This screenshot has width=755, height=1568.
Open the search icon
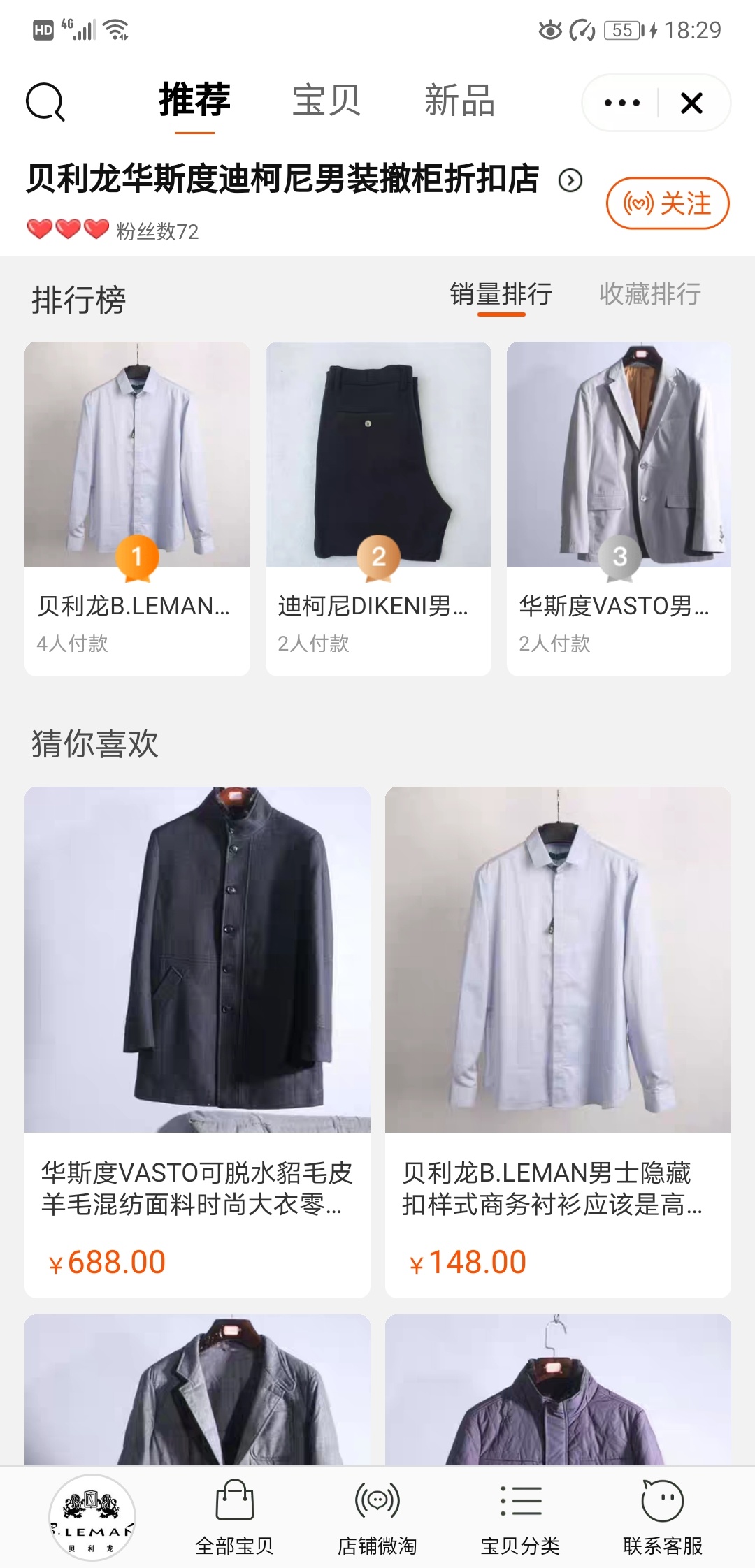click(x=45, y=103)
